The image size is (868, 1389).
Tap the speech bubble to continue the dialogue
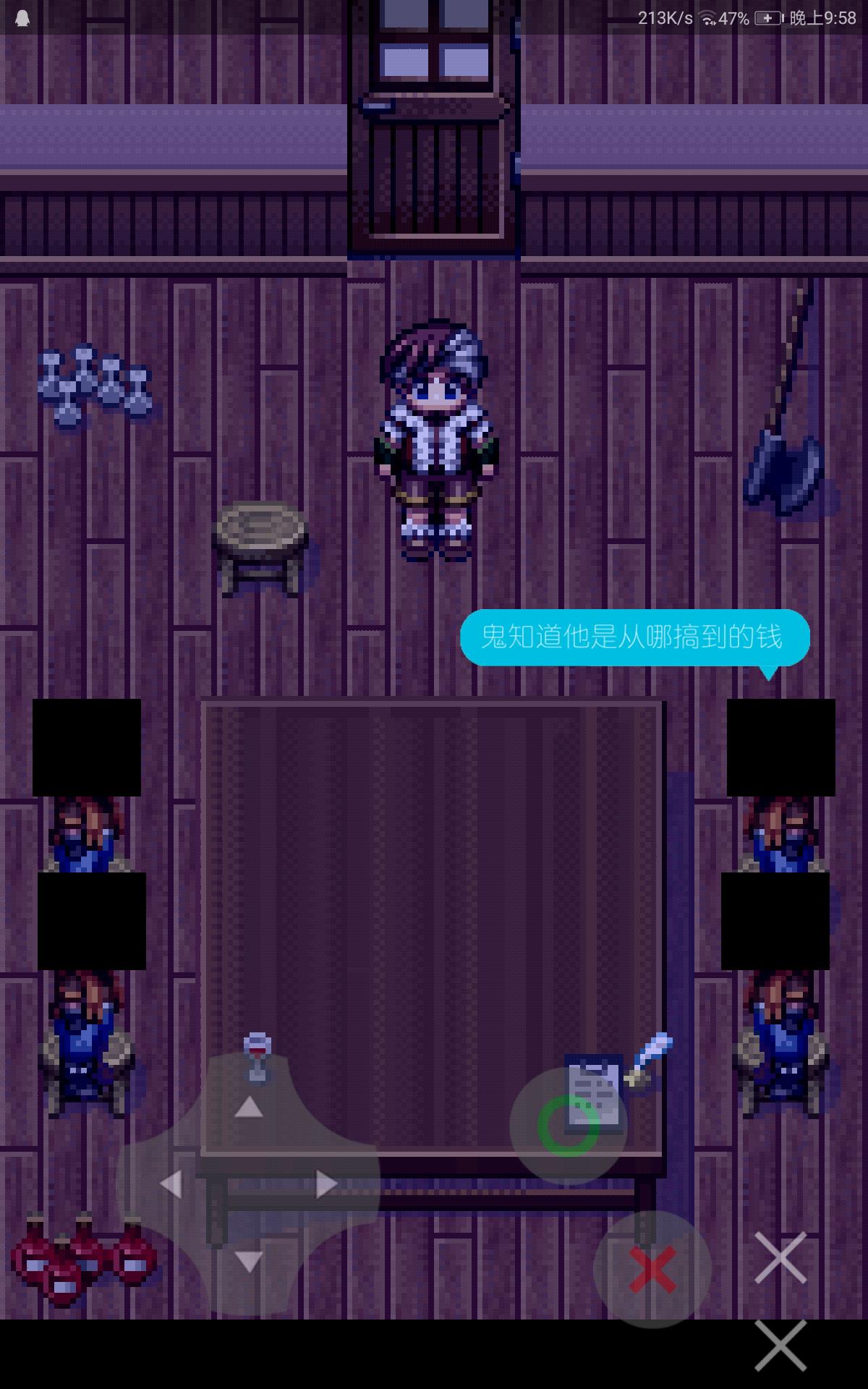(x=634, y=637)
